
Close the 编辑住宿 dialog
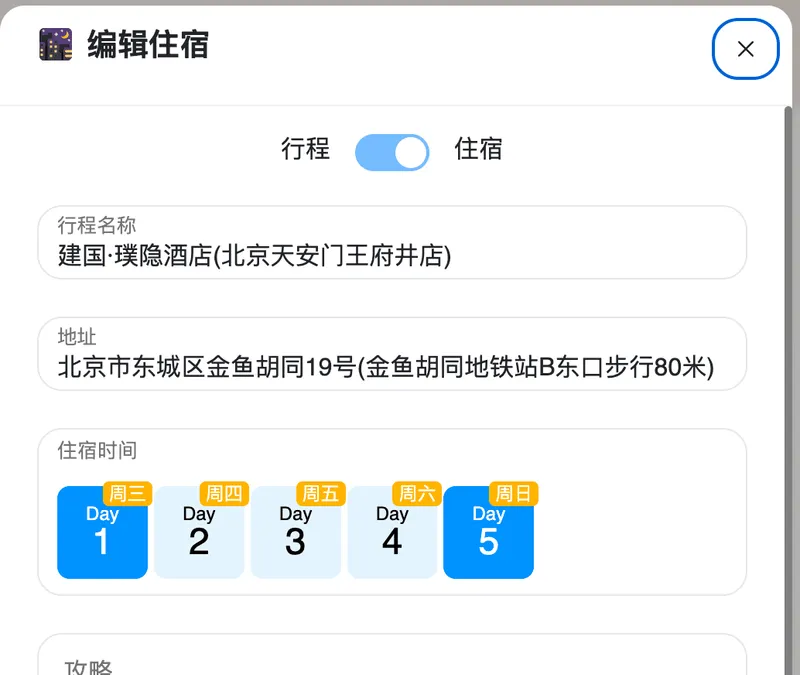(745, 49)
